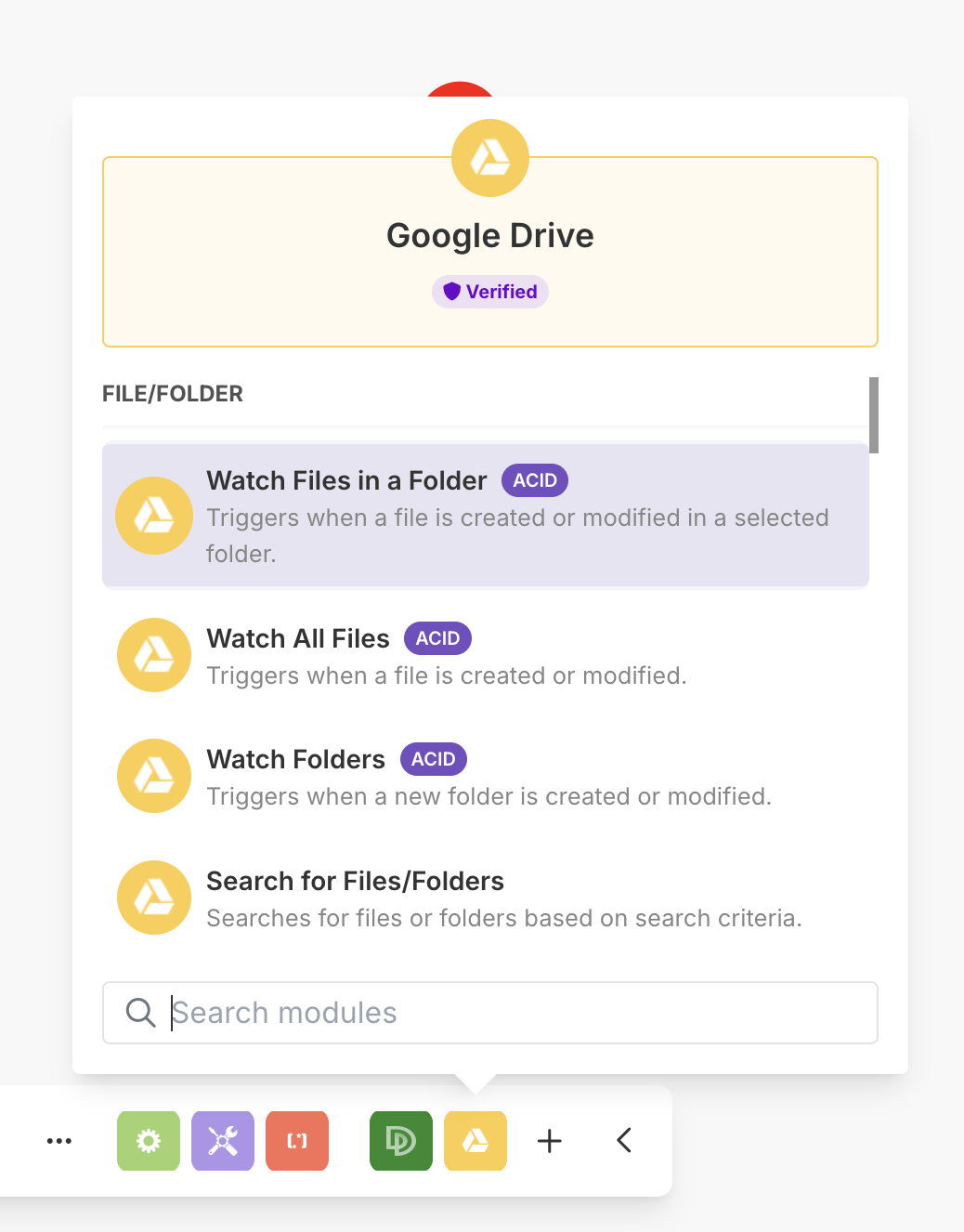
Task: Pick the Watch Folders module
Action: pos(485,777)
